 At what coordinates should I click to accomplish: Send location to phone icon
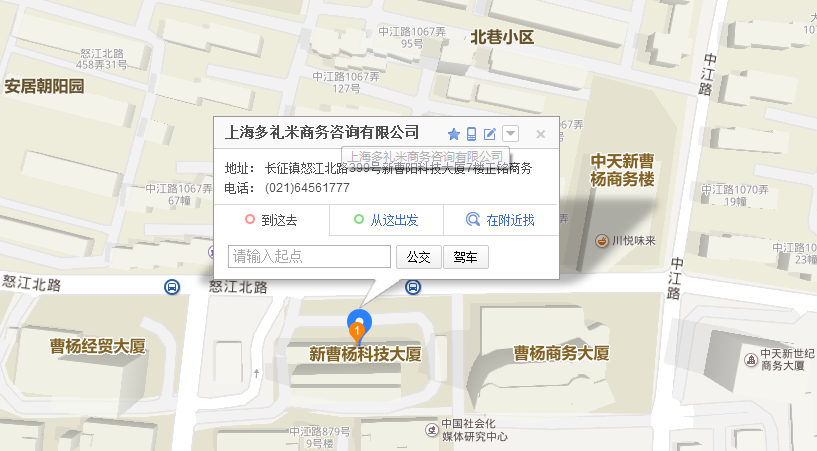(x=472, y=134)
